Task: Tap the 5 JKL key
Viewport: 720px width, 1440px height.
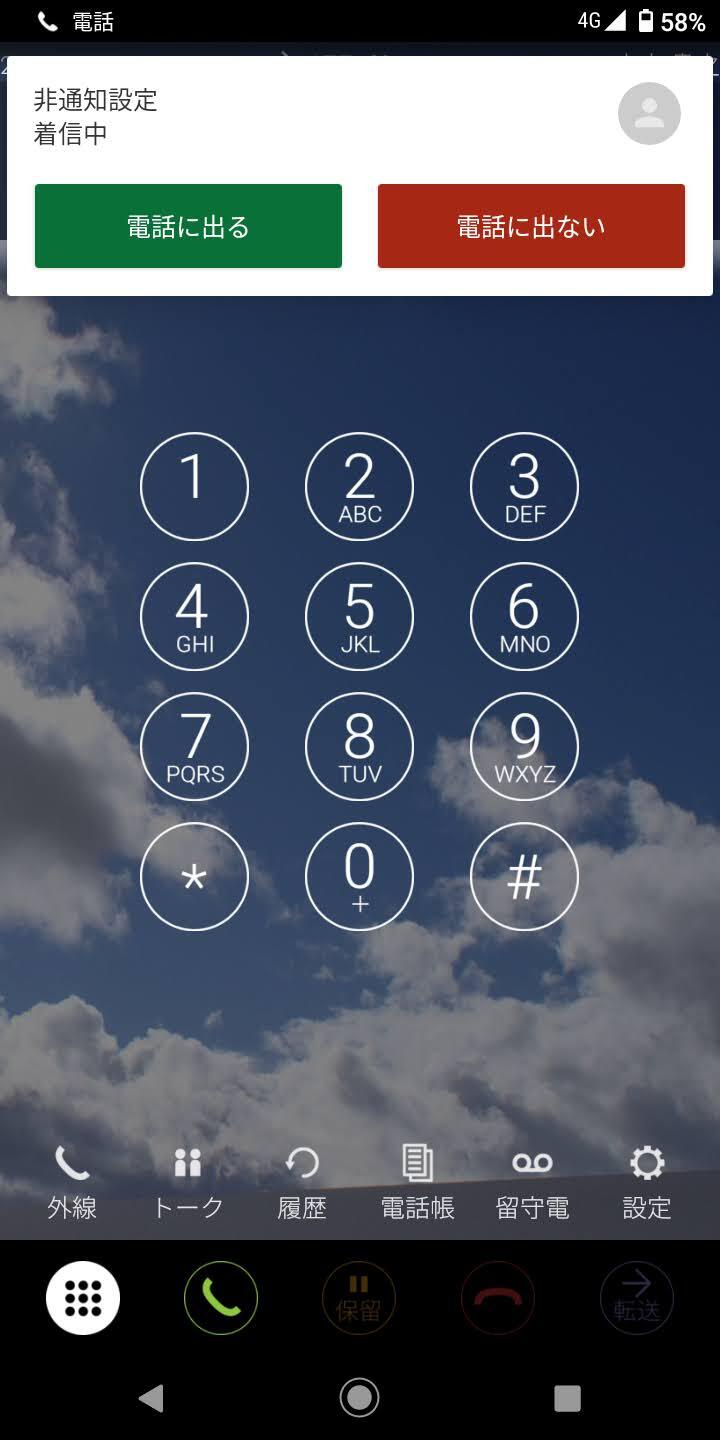Action: click(359, 617)
